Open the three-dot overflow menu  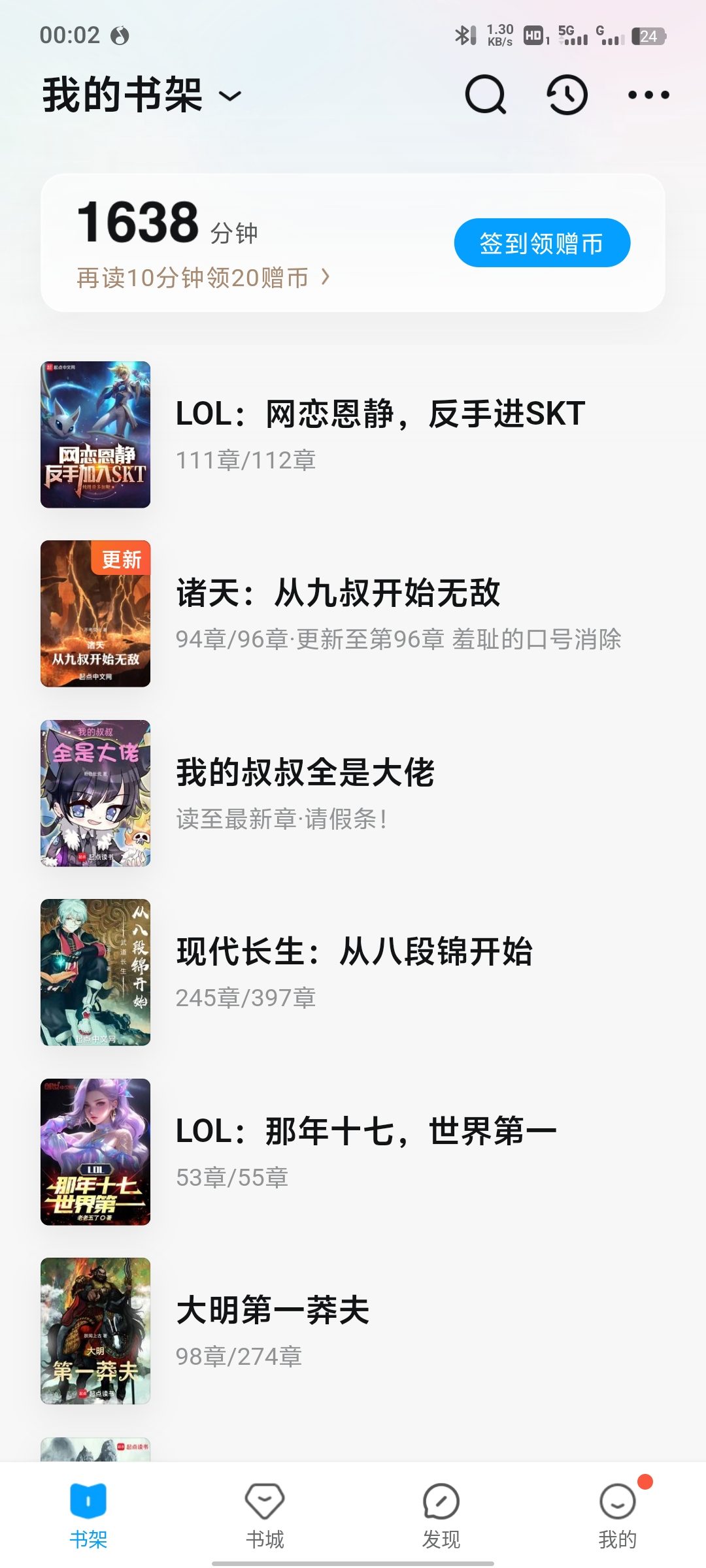(648, 95)
